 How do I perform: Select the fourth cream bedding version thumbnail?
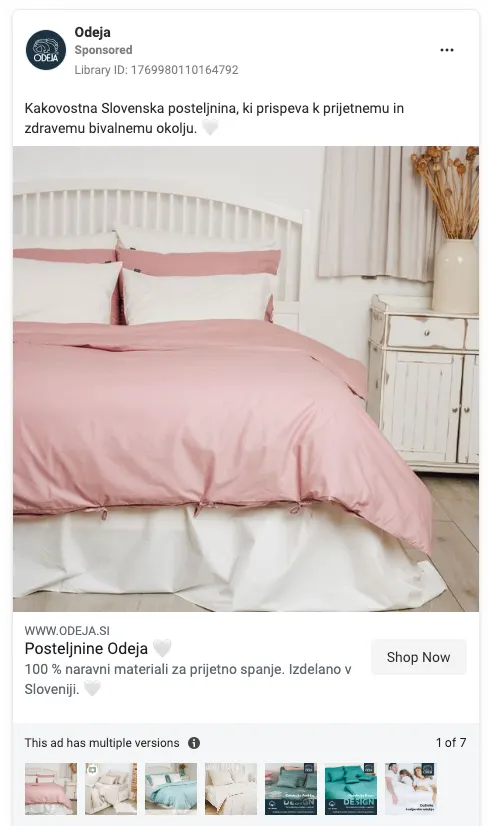click(231, 789)
